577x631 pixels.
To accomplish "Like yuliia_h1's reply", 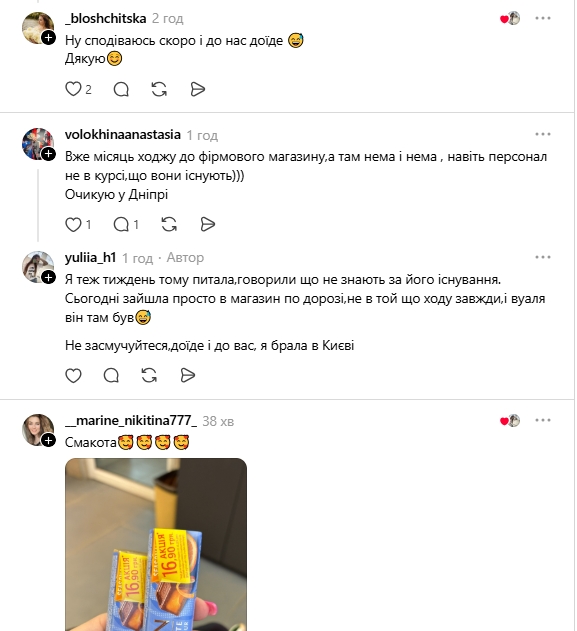I will click(73, 375).
